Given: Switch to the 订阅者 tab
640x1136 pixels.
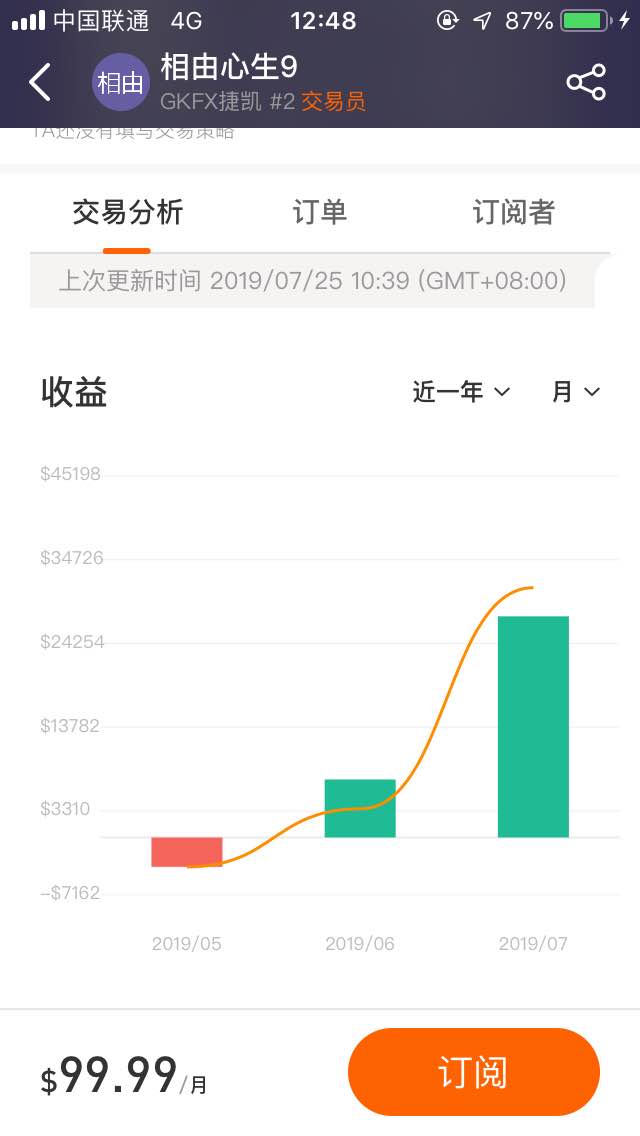Looking at the screenshot, I should click(514, 212).
